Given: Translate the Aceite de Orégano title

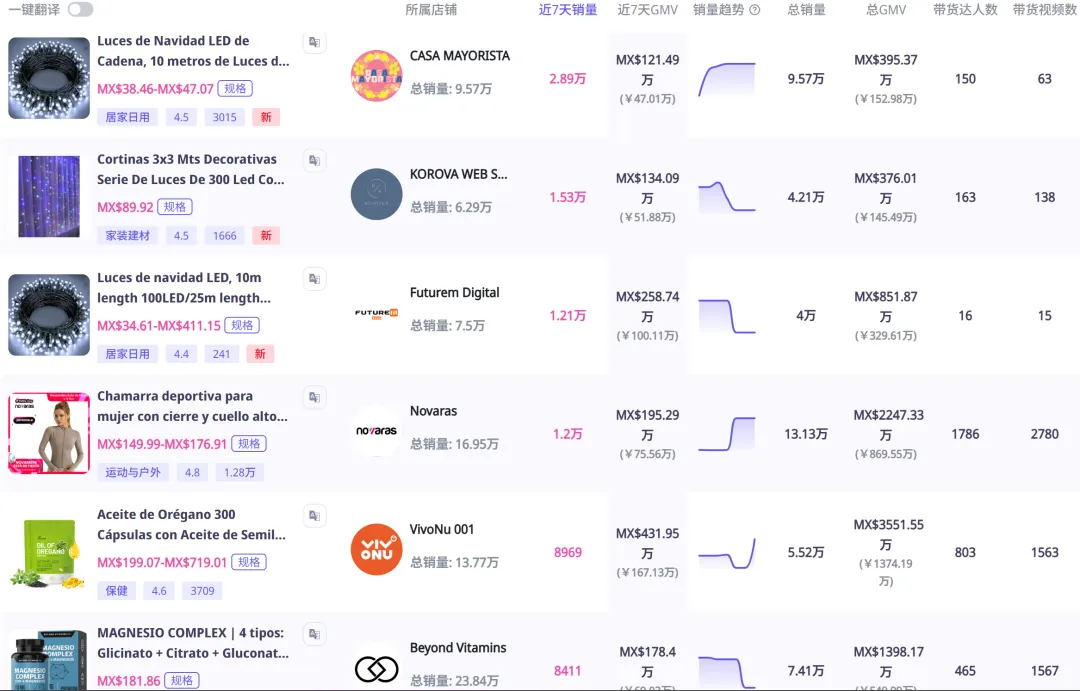Looking at the screenshot, I should [314, 516].
